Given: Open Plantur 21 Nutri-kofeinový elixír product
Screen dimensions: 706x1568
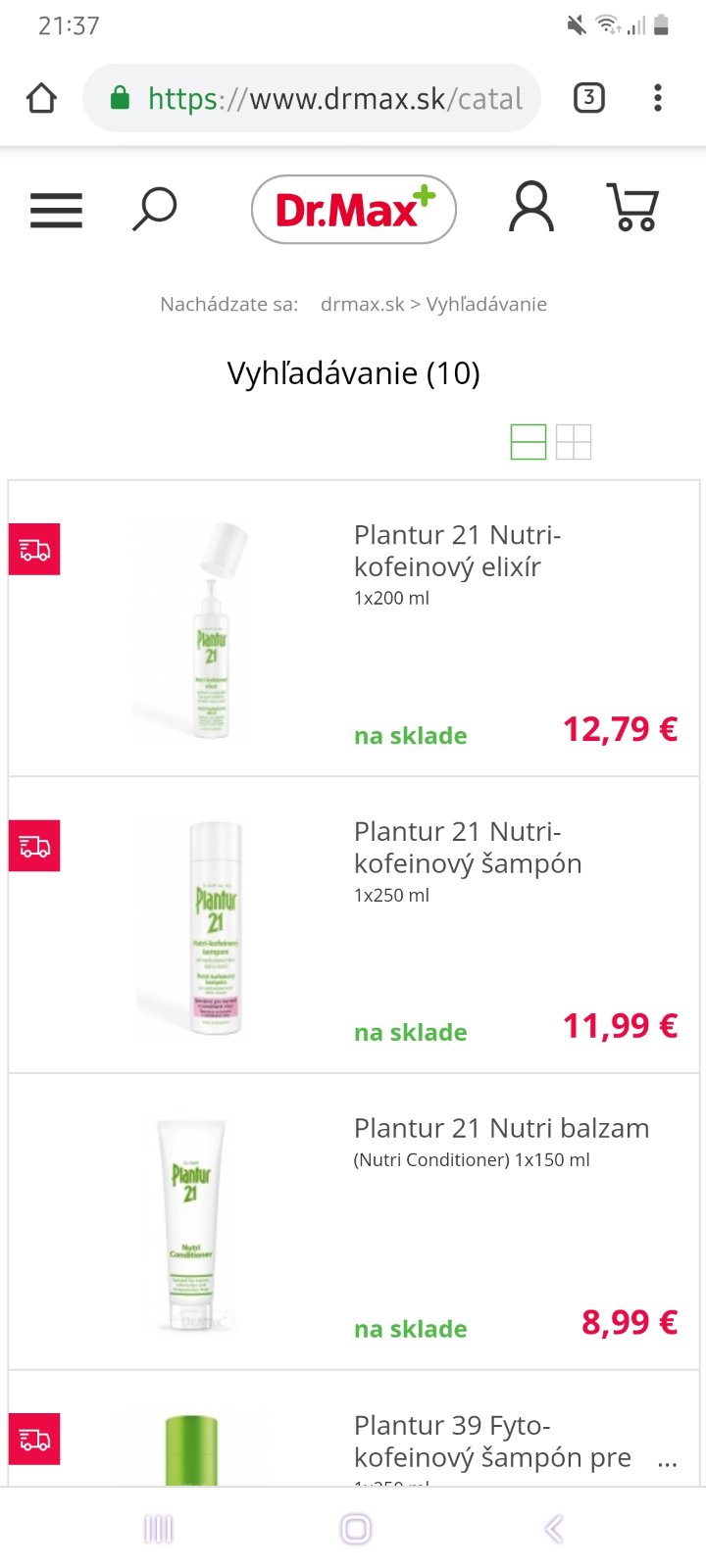Looking at the screenshot, I should pyautogui.click(x=457, y=551).
